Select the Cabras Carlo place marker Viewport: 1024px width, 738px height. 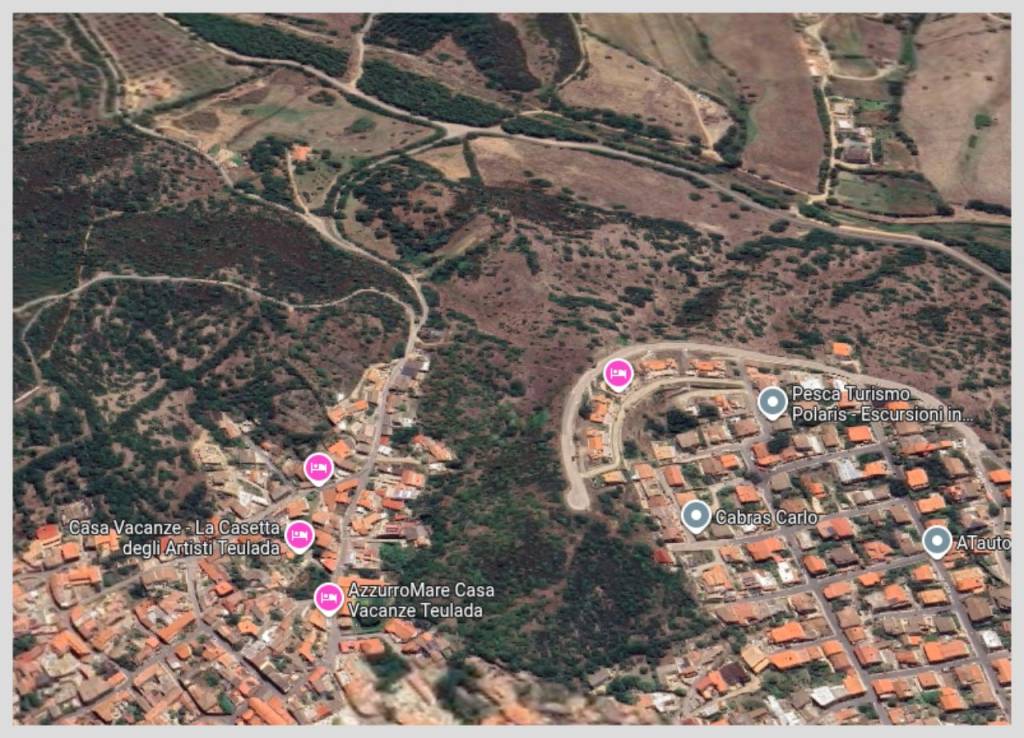click(x=696, y=516)
